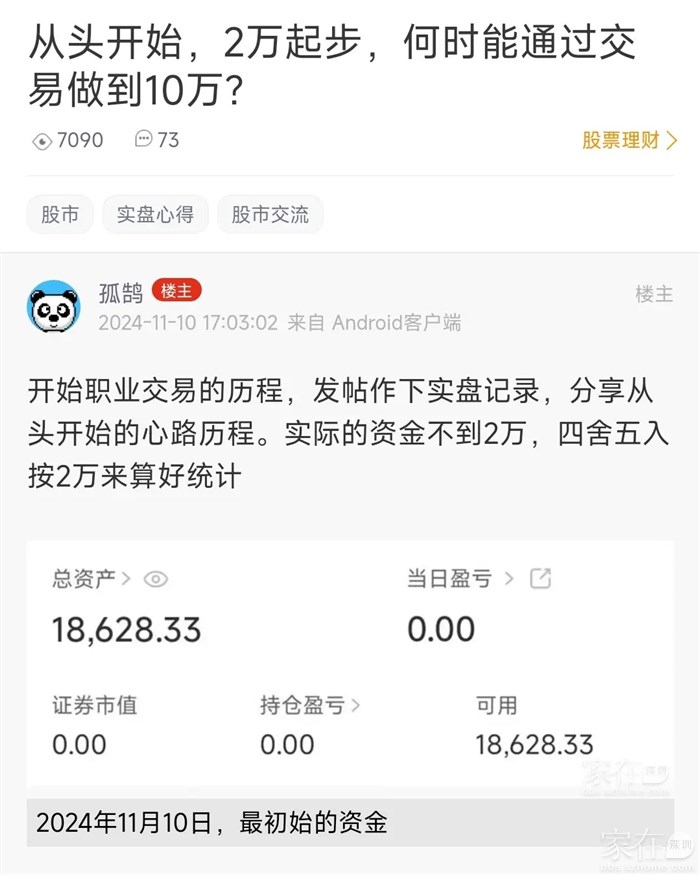The image size is (700, 875).
Task: Select the 股市 tag chip
Action: click(60, 214)
